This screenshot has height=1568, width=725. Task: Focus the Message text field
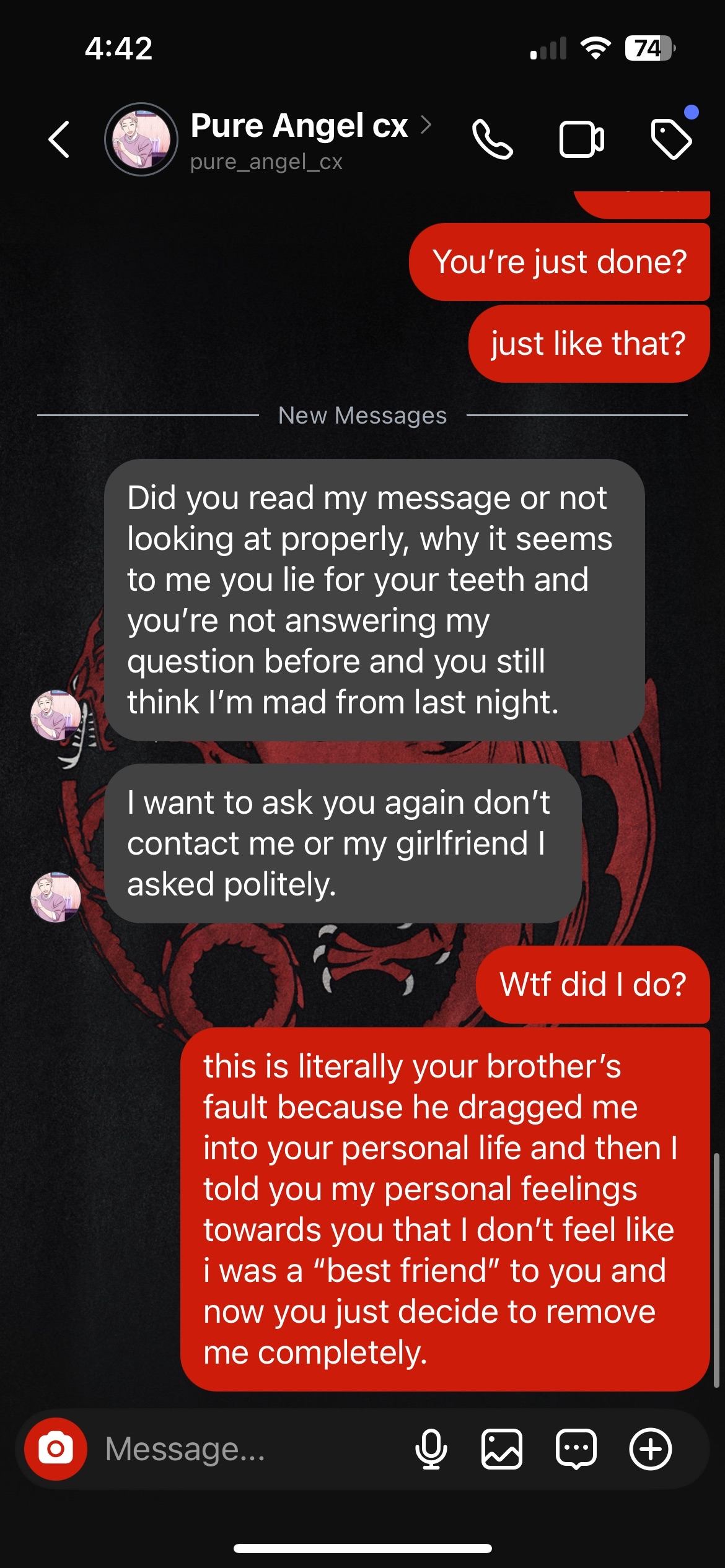248,1449
